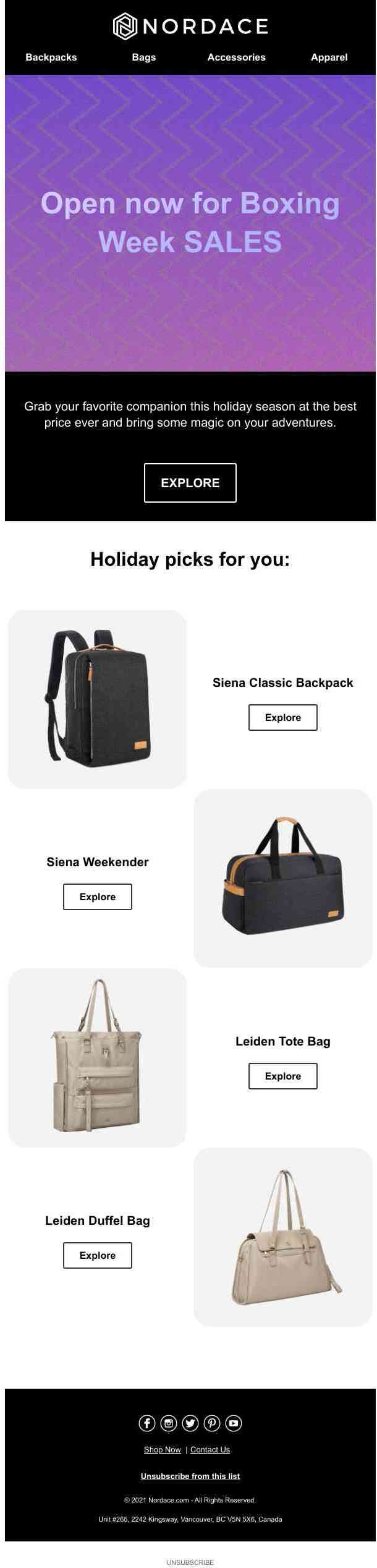Open Siena Classic Backpack image
The width and height of the screenshot is (377, 1568).
click(97, 699)
